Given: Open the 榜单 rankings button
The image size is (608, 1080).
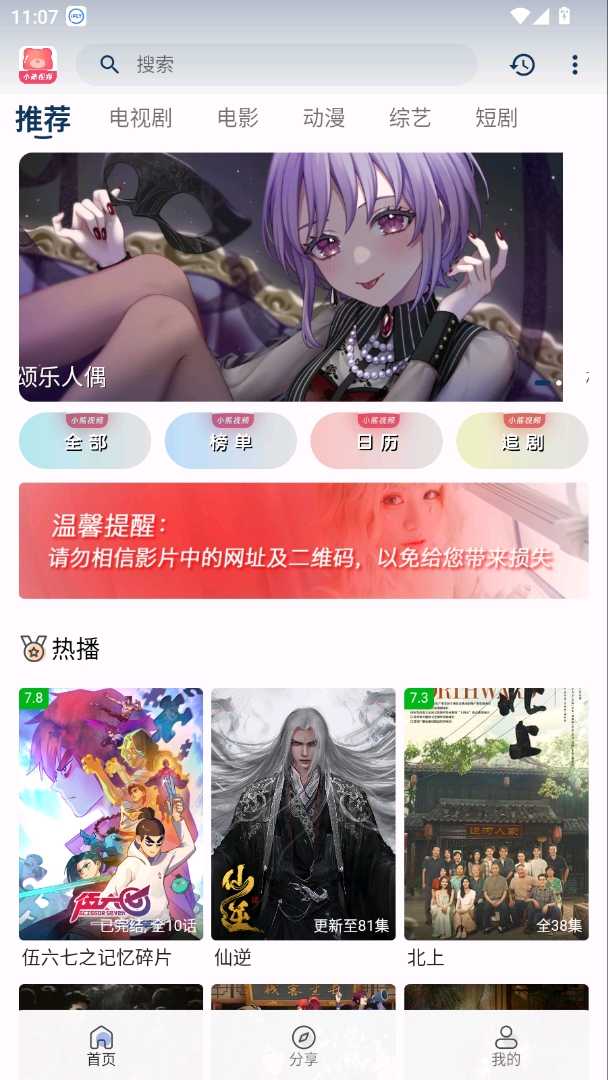Looking at the screenshot, I should (x=231, y=442).
